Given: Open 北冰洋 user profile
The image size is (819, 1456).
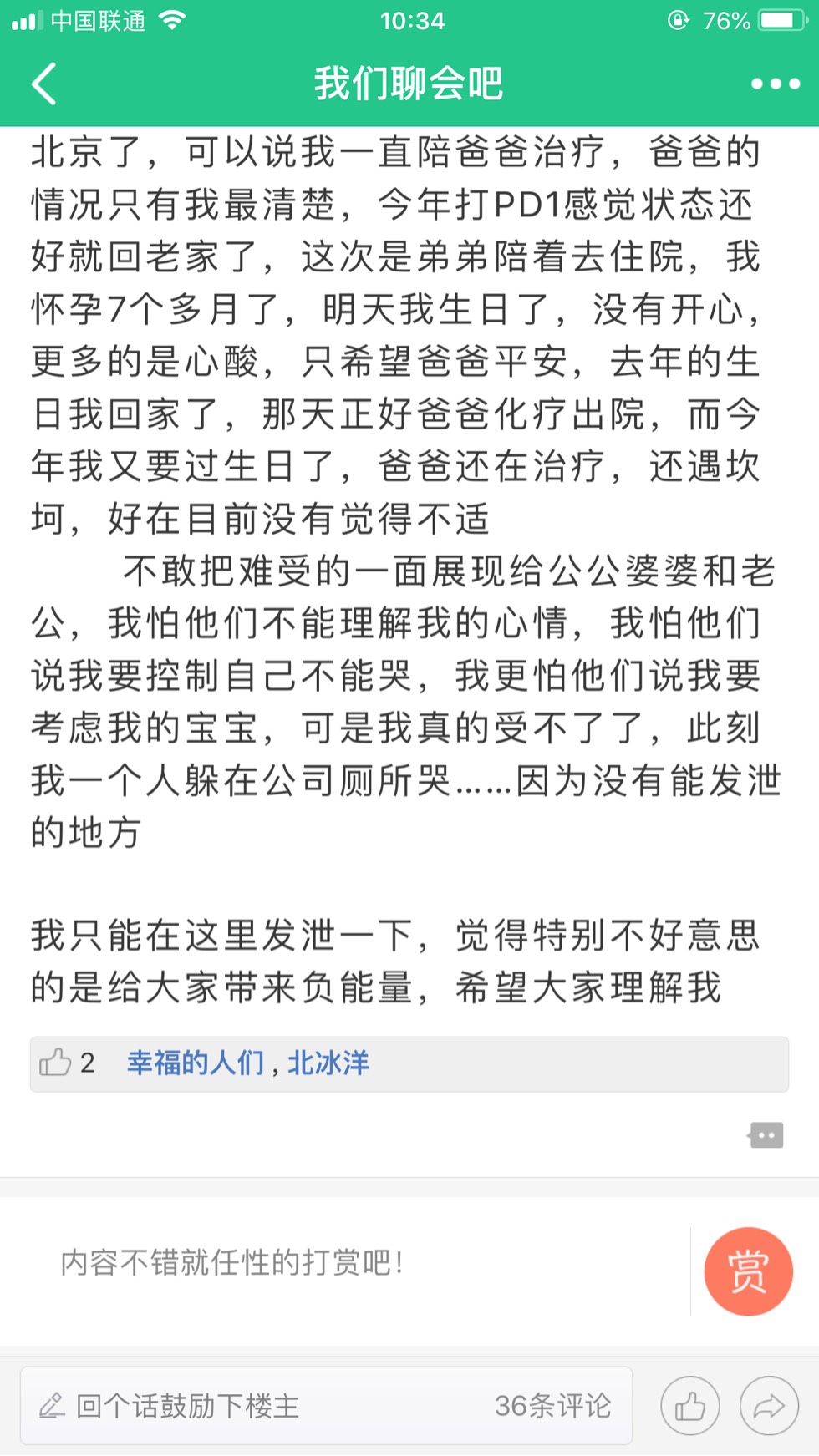Looking at the screenshot, I should click(x=328, y=1063).
